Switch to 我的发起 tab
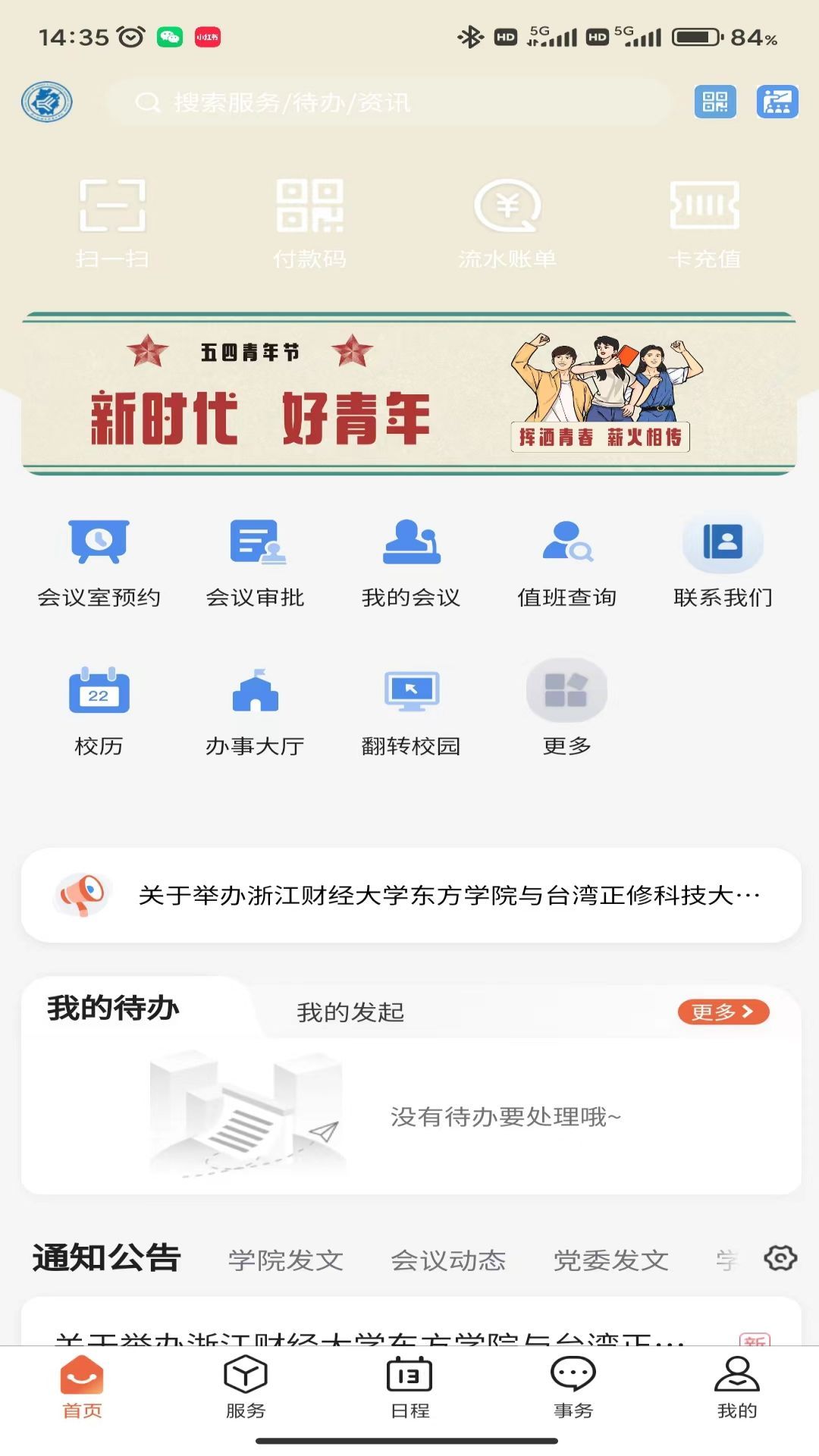This screenshot has width=819, height=1456. pos(350,1012)
